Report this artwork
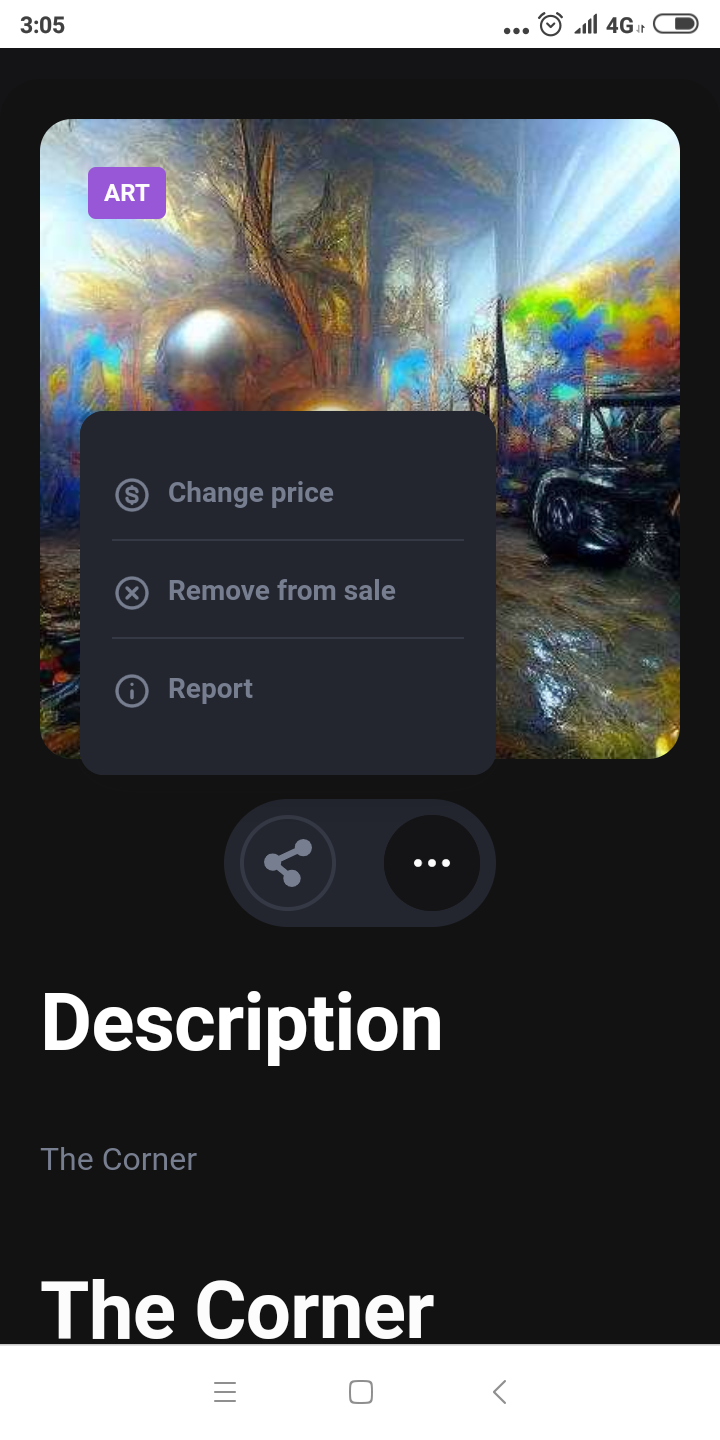The height and width of the screenshot is (1440, 720). tap(210, 689)
